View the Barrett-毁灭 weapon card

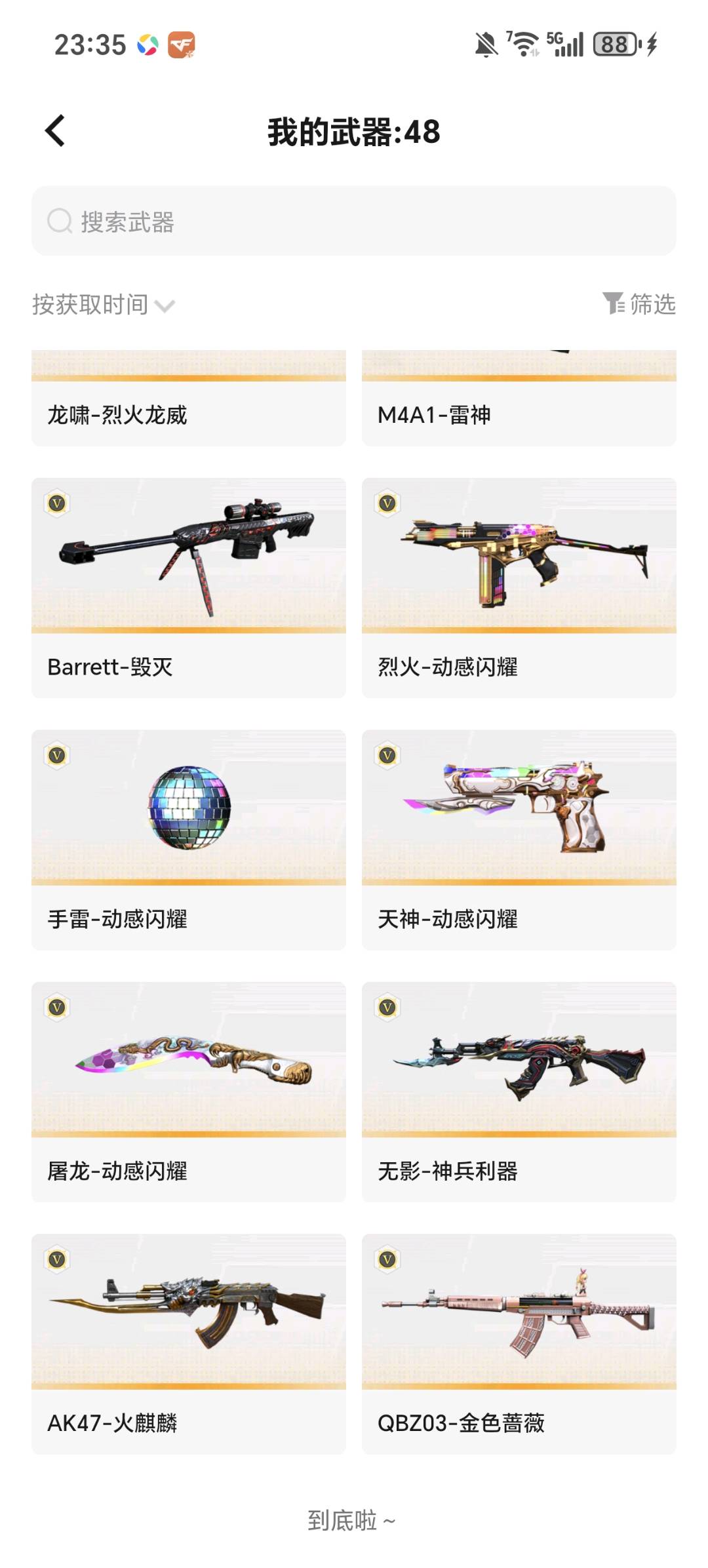[189, 588]
